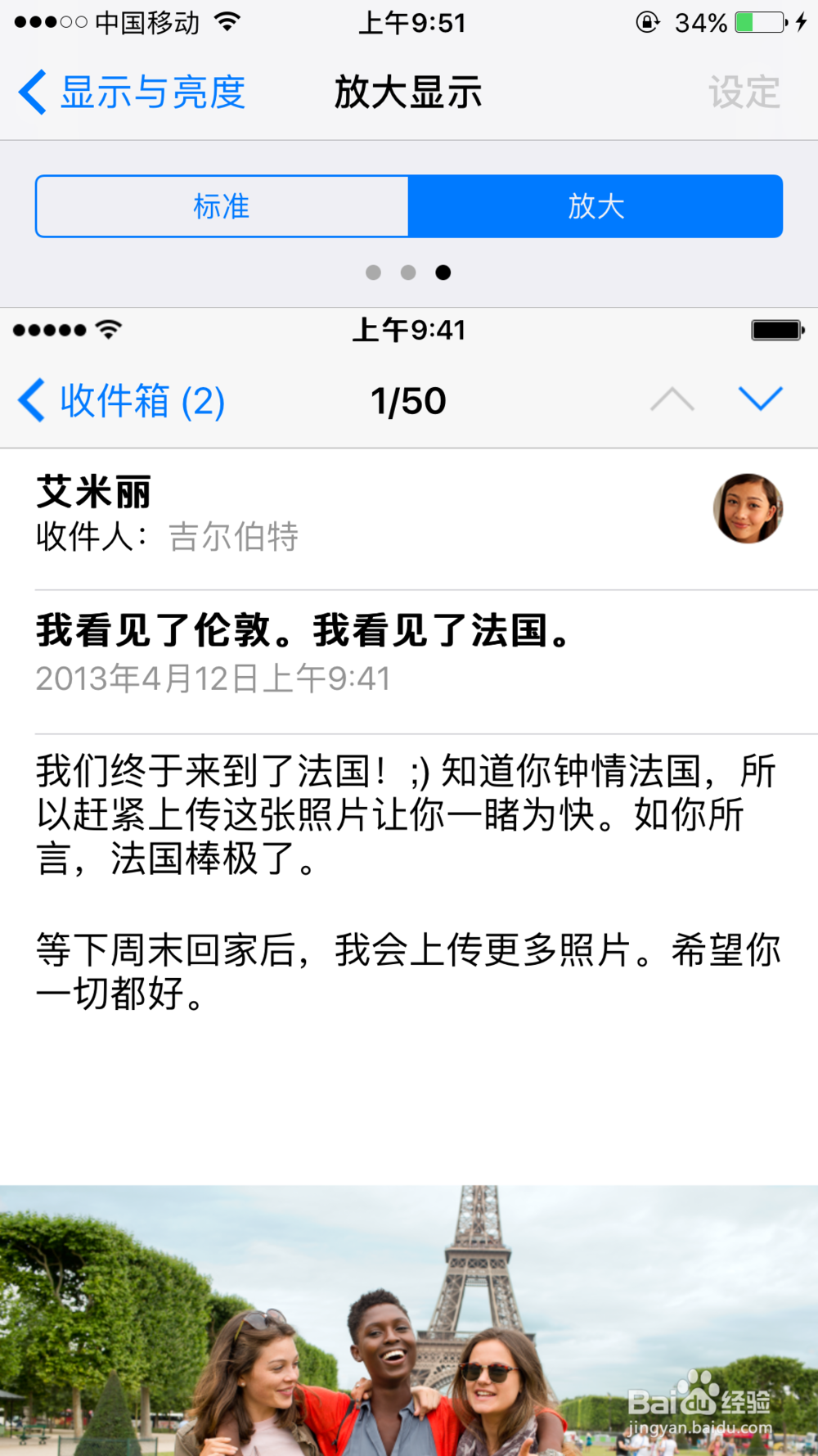This screenshot has height=1456, width=818.
Task: Tap the orientation lock icon in status bar
Action: (647, 22)
